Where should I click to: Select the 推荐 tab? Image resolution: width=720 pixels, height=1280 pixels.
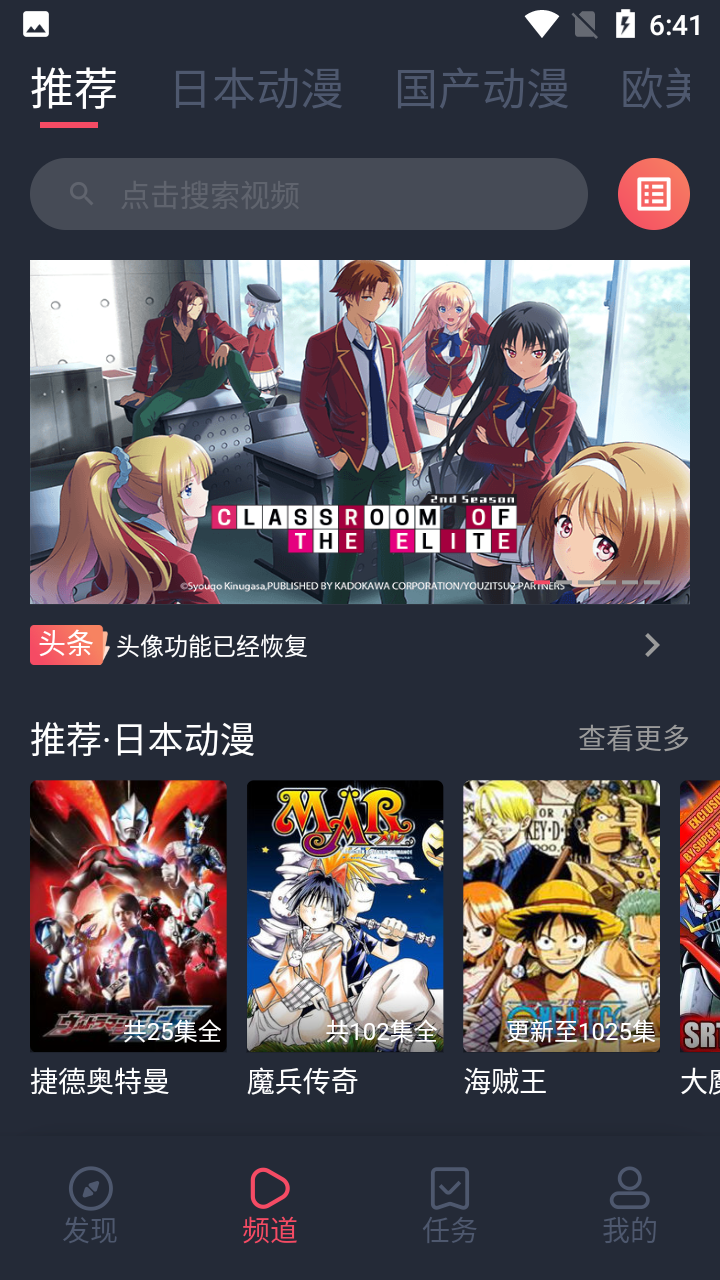pos(76,88)
